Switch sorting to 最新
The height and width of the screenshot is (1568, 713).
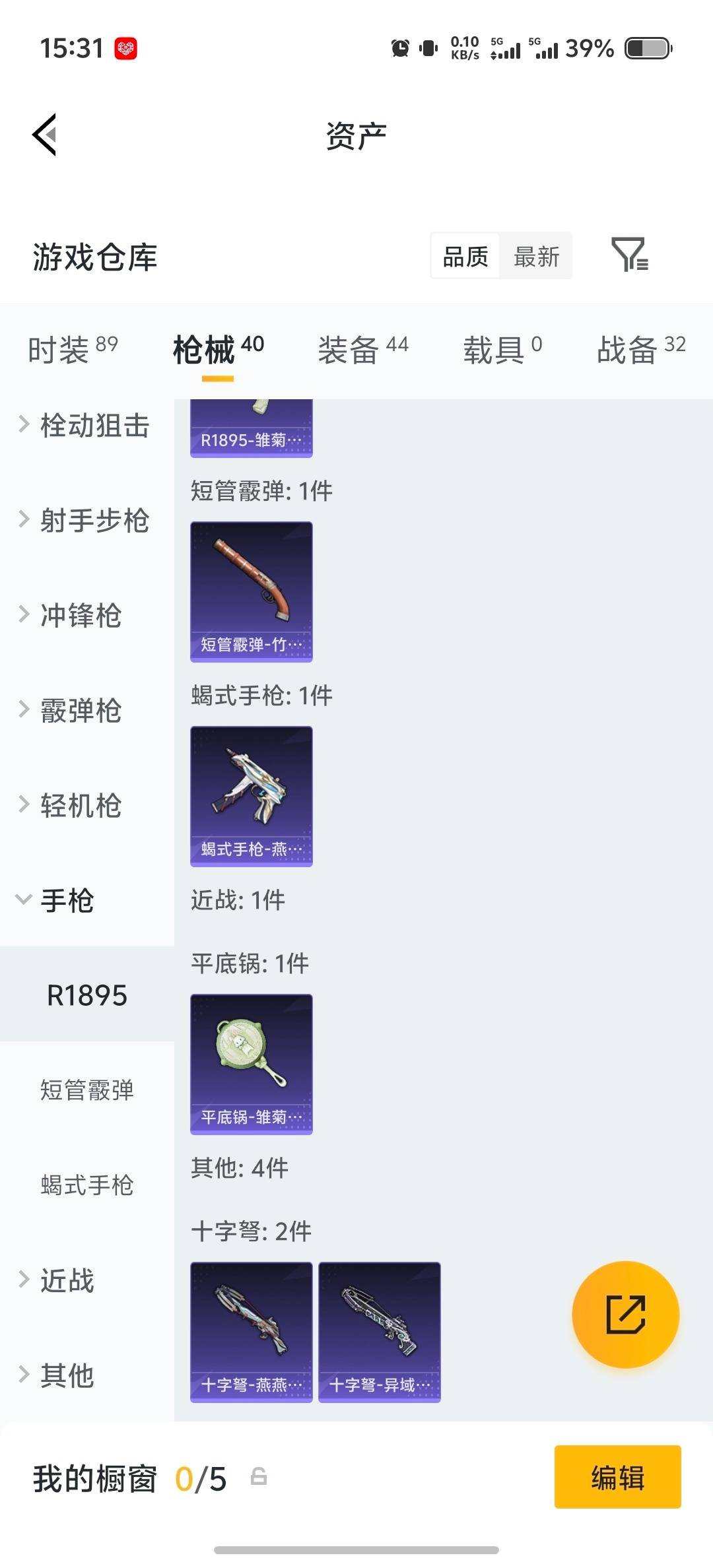coord(537,257)
